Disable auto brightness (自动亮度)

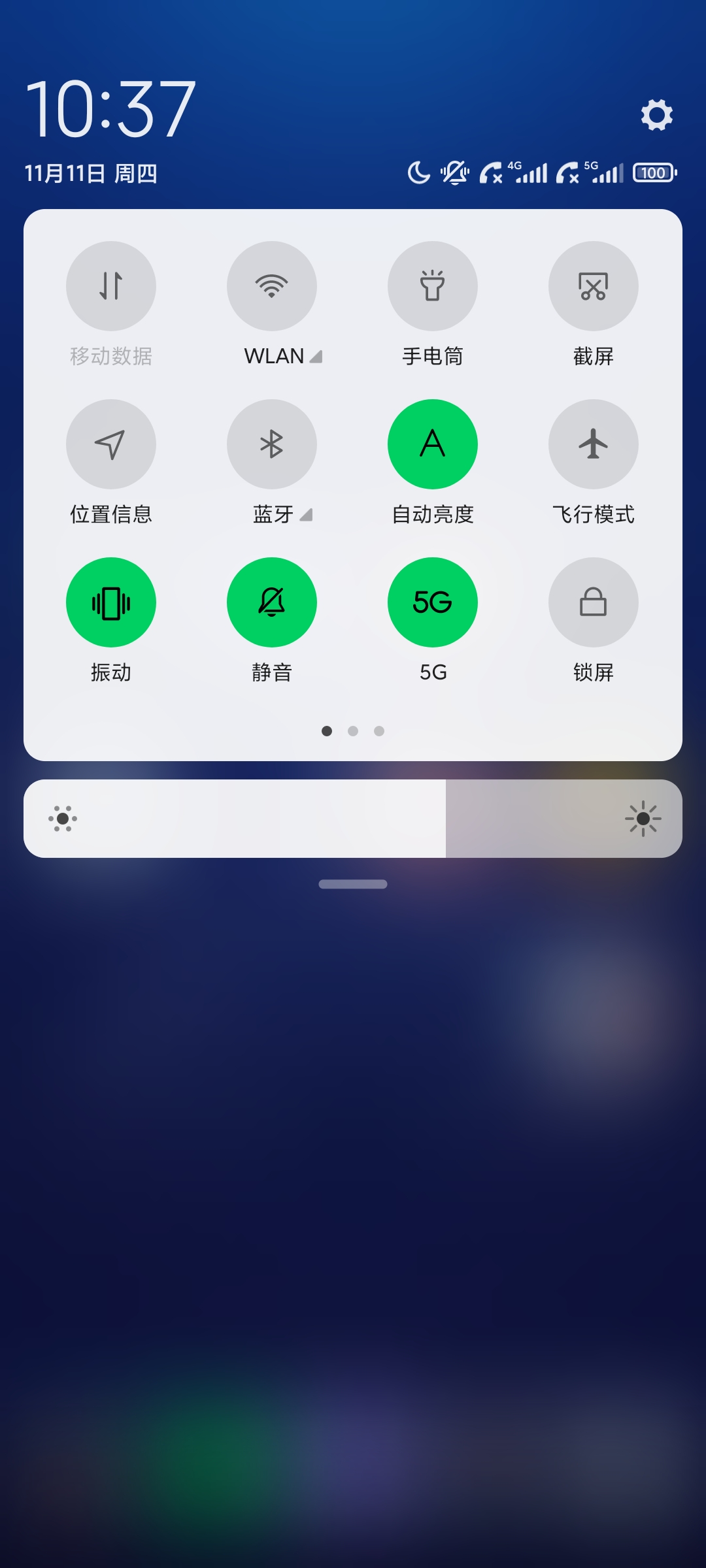click(433, 444)
